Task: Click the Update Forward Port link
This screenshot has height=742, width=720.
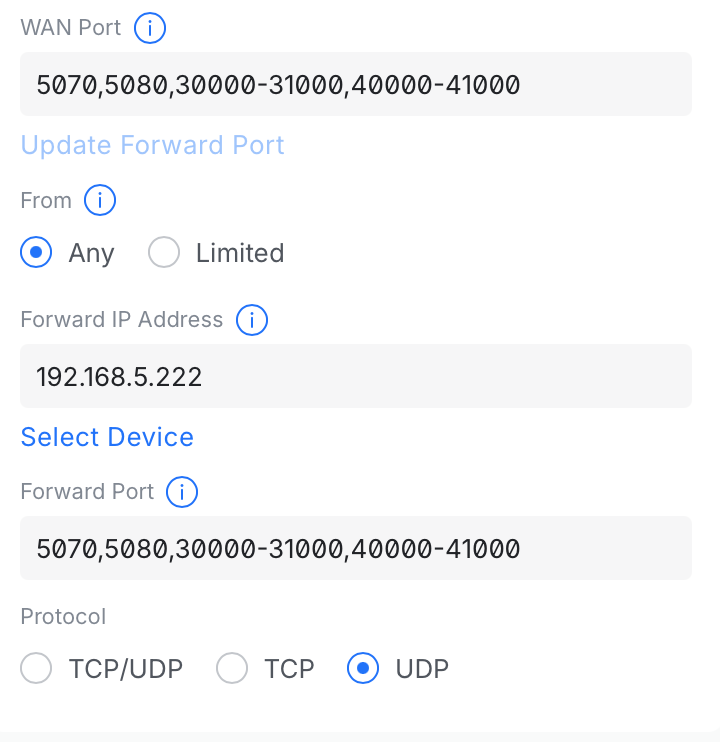Action: tap(152, 145)
